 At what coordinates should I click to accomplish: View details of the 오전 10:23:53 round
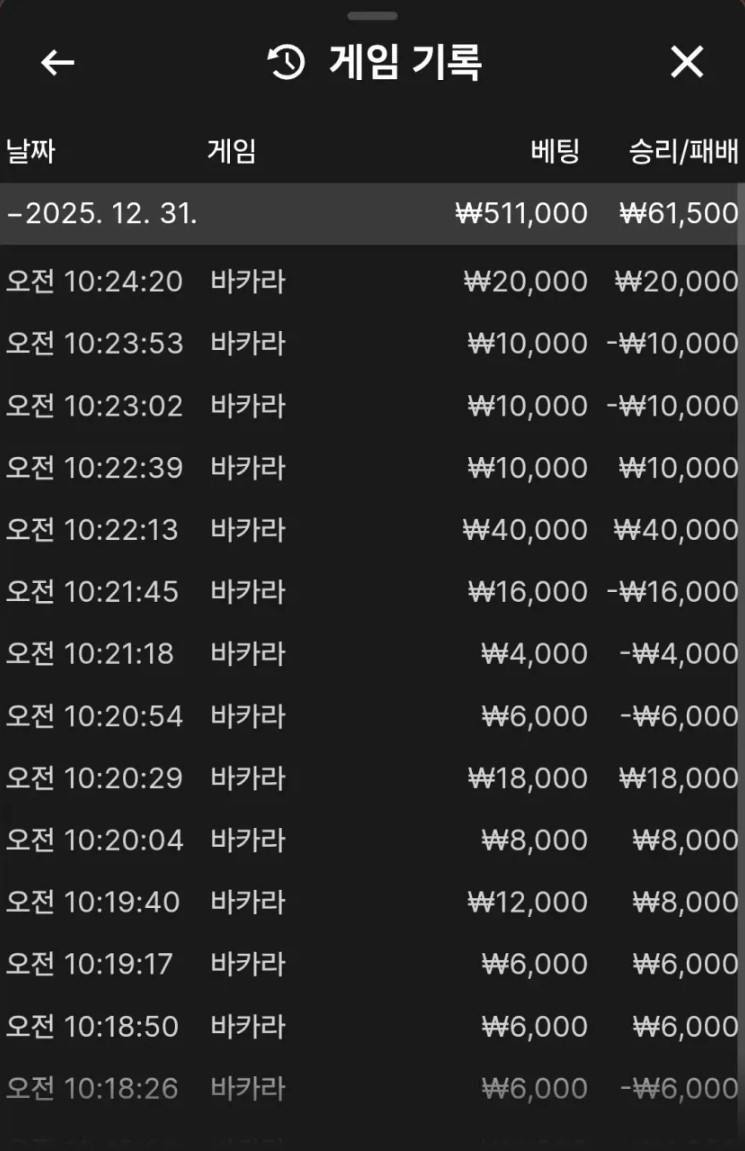[372, 344]
